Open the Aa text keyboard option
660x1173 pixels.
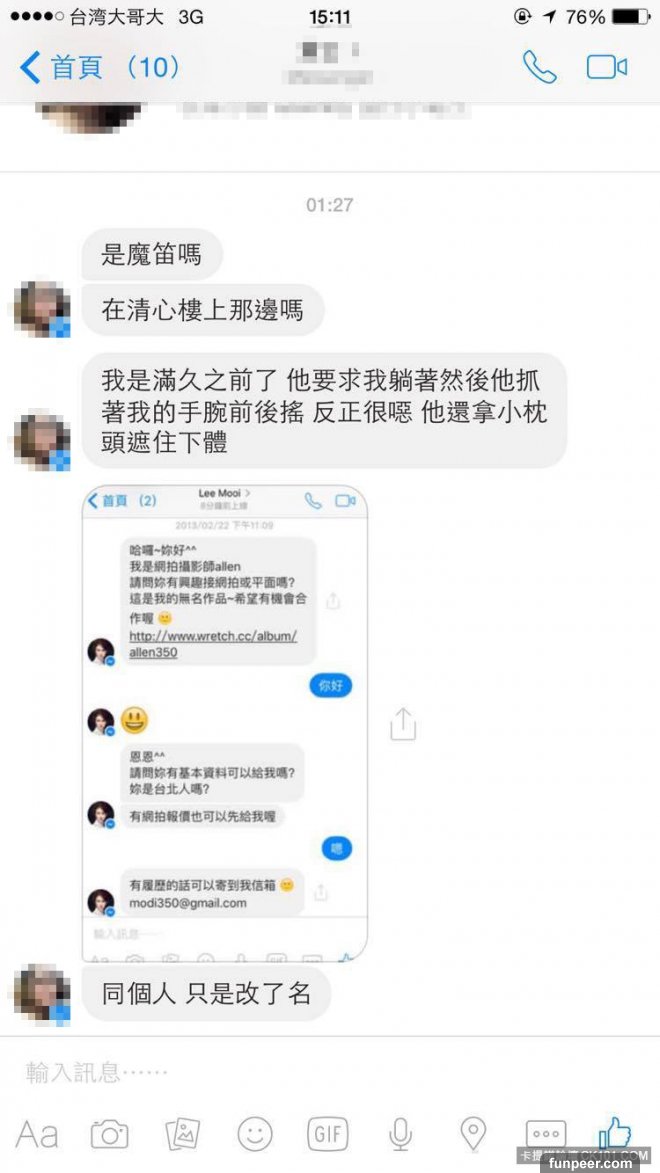(x=37, y=1134)
